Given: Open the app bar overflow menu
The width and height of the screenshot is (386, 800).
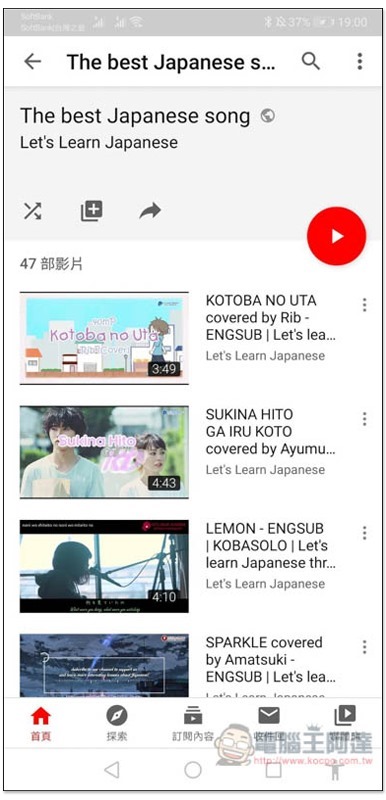Looking at the screenshot, I should [x=359, y=62].
